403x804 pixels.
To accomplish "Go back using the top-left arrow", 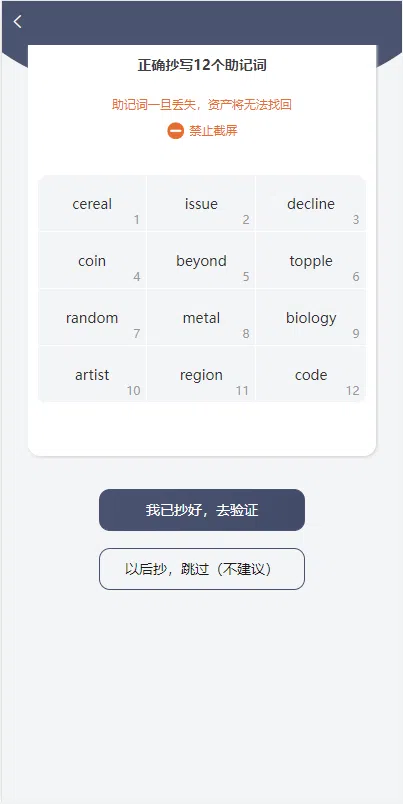I will [x=18, y=22].
